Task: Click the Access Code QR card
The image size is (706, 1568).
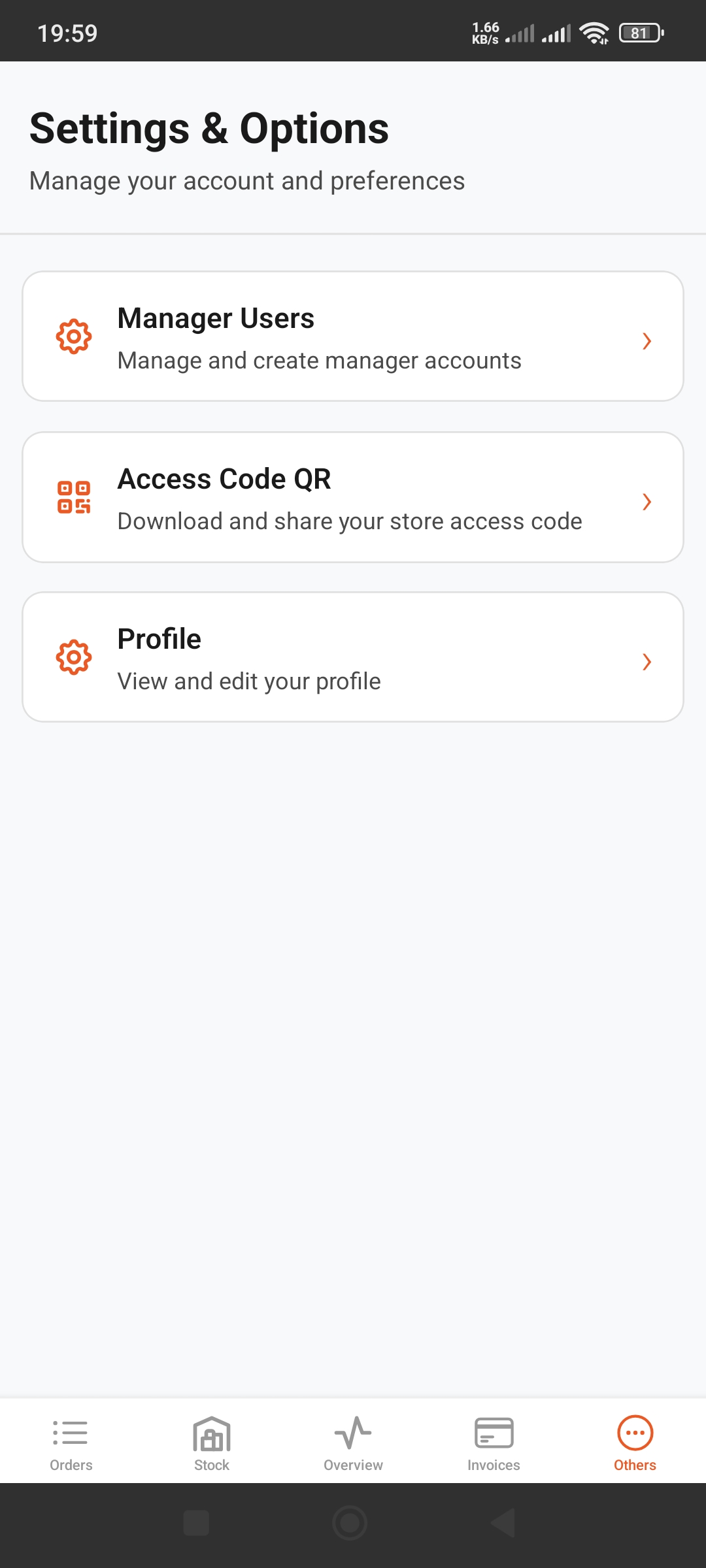Action: click(x=353, y=497)
